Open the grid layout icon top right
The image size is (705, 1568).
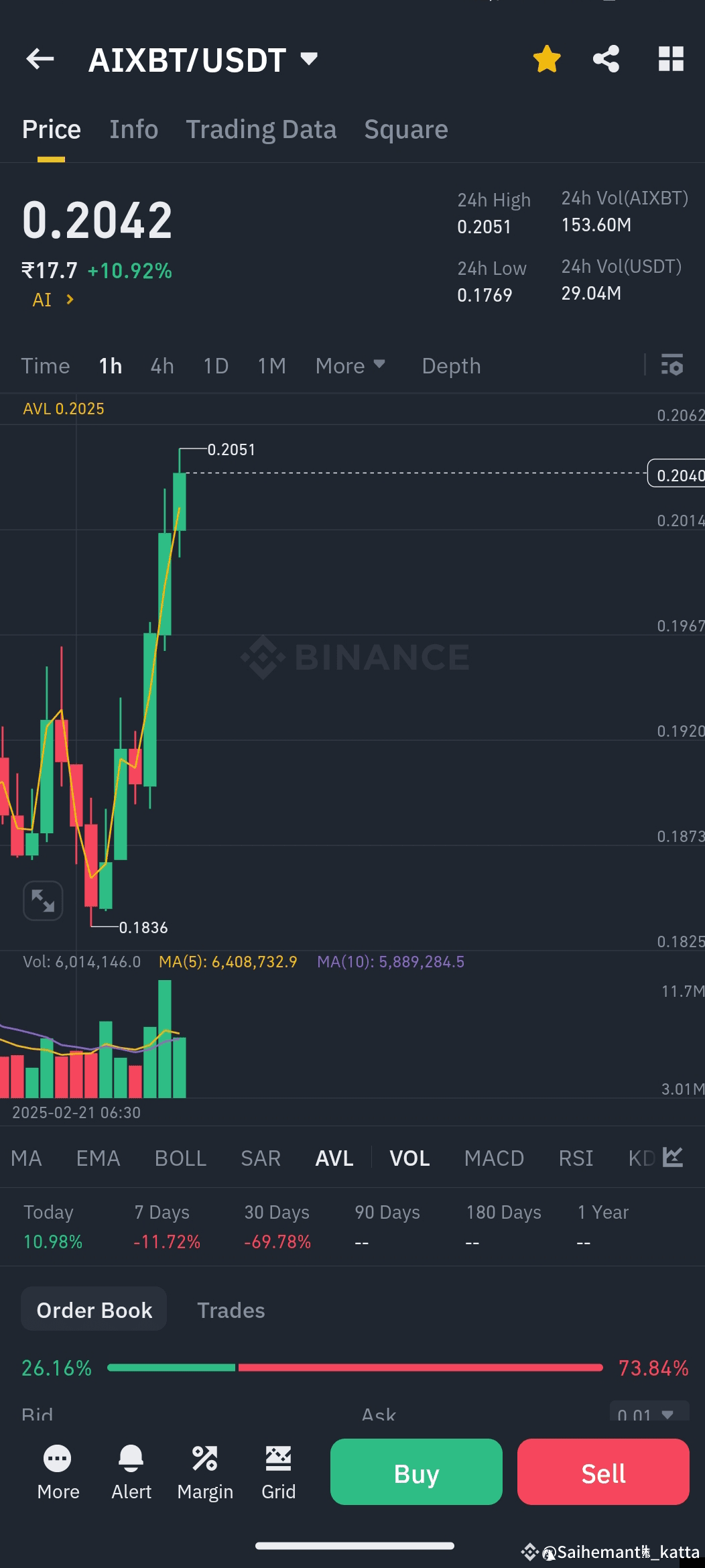tap(670, 59)
